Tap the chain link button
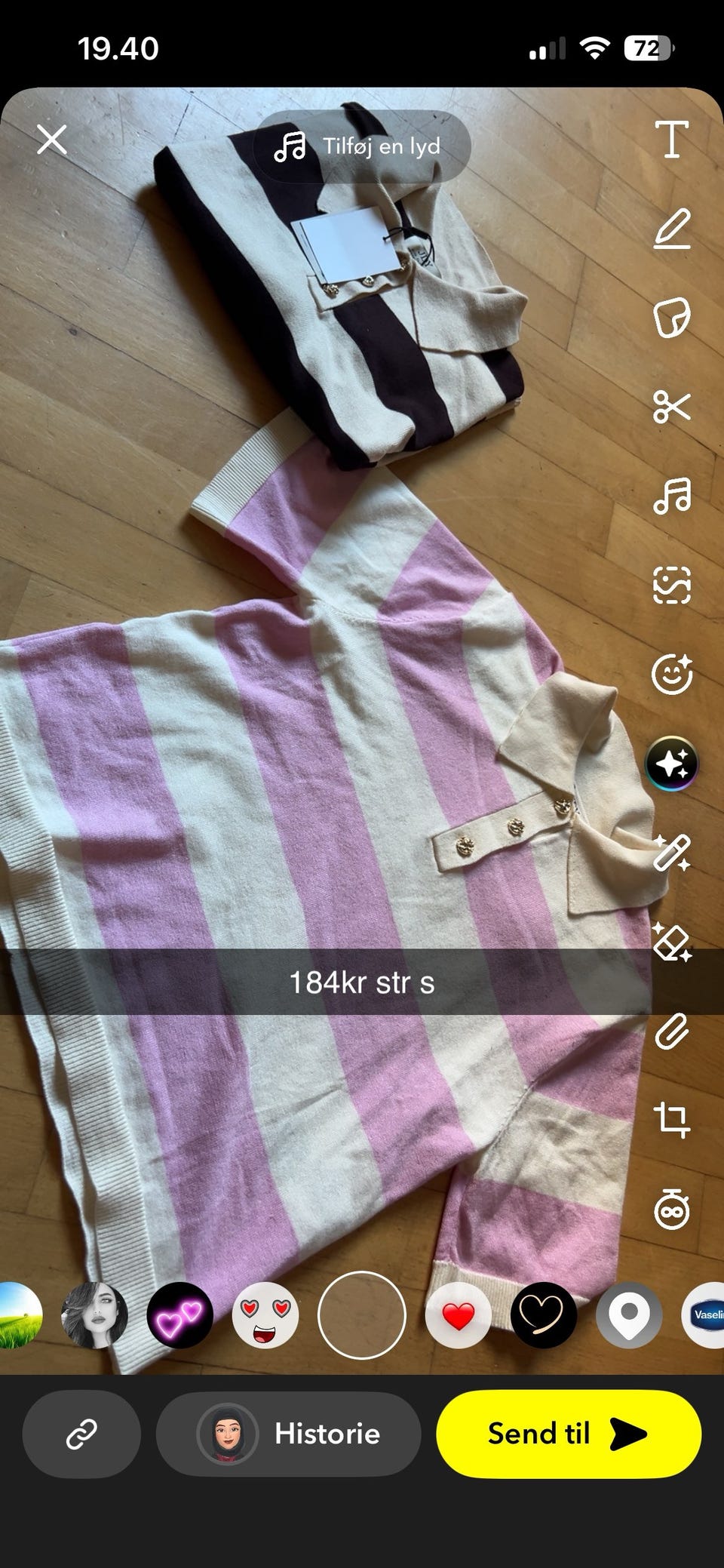Screen dimensions: 724x1568 81,1434
